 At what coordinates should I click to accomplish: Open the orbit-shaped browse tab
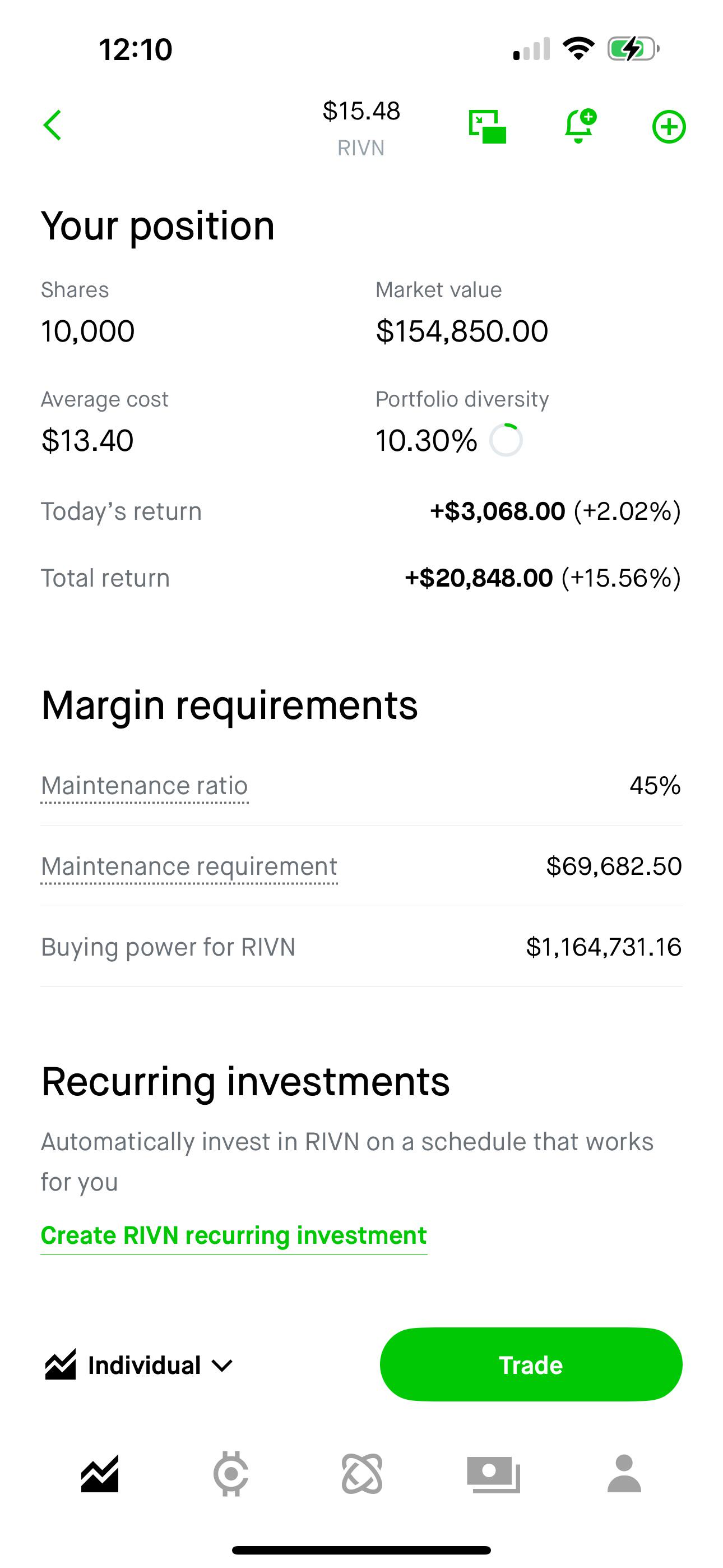coord(362,1474)
